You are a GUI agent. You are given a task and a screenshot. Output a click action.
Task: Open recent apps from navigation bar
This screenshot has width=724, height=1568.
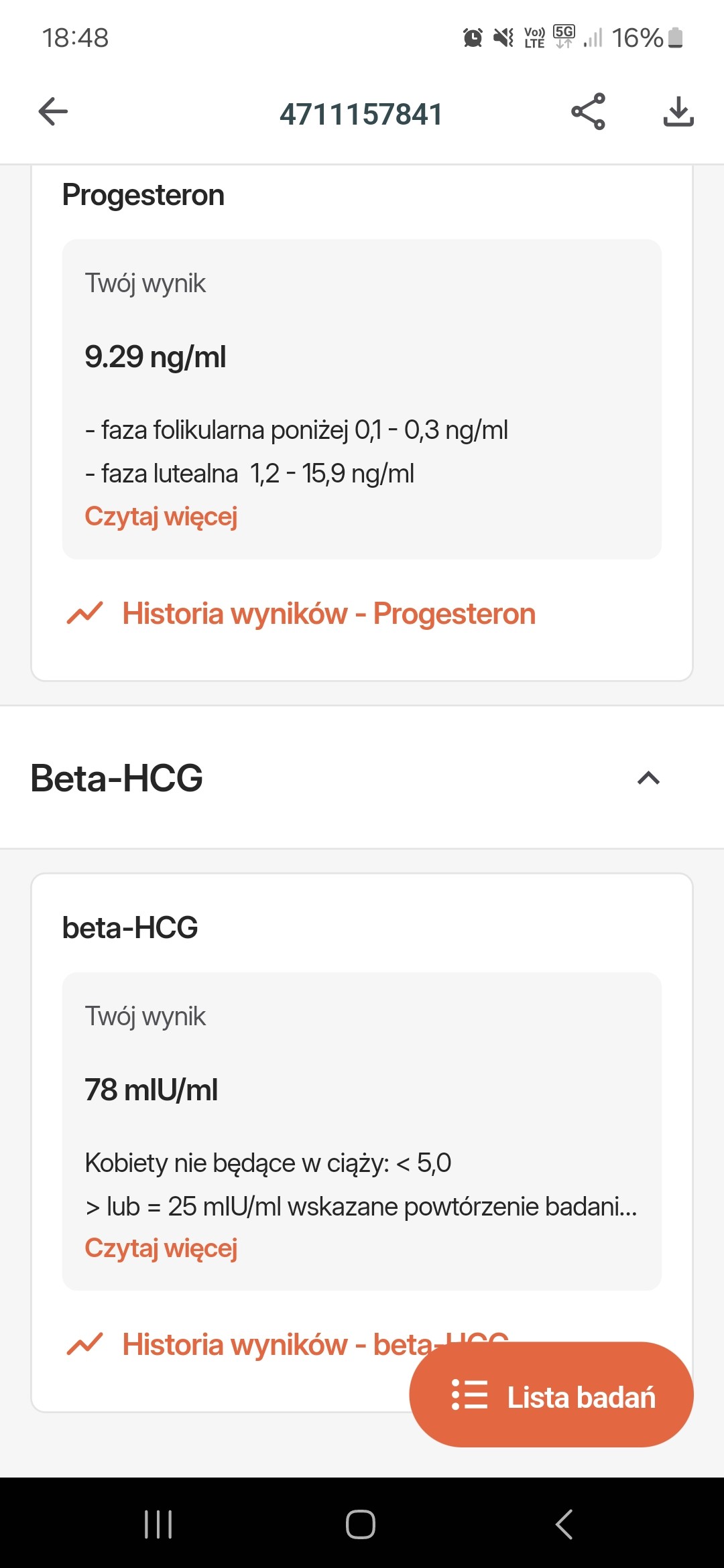pos(159,1524)
